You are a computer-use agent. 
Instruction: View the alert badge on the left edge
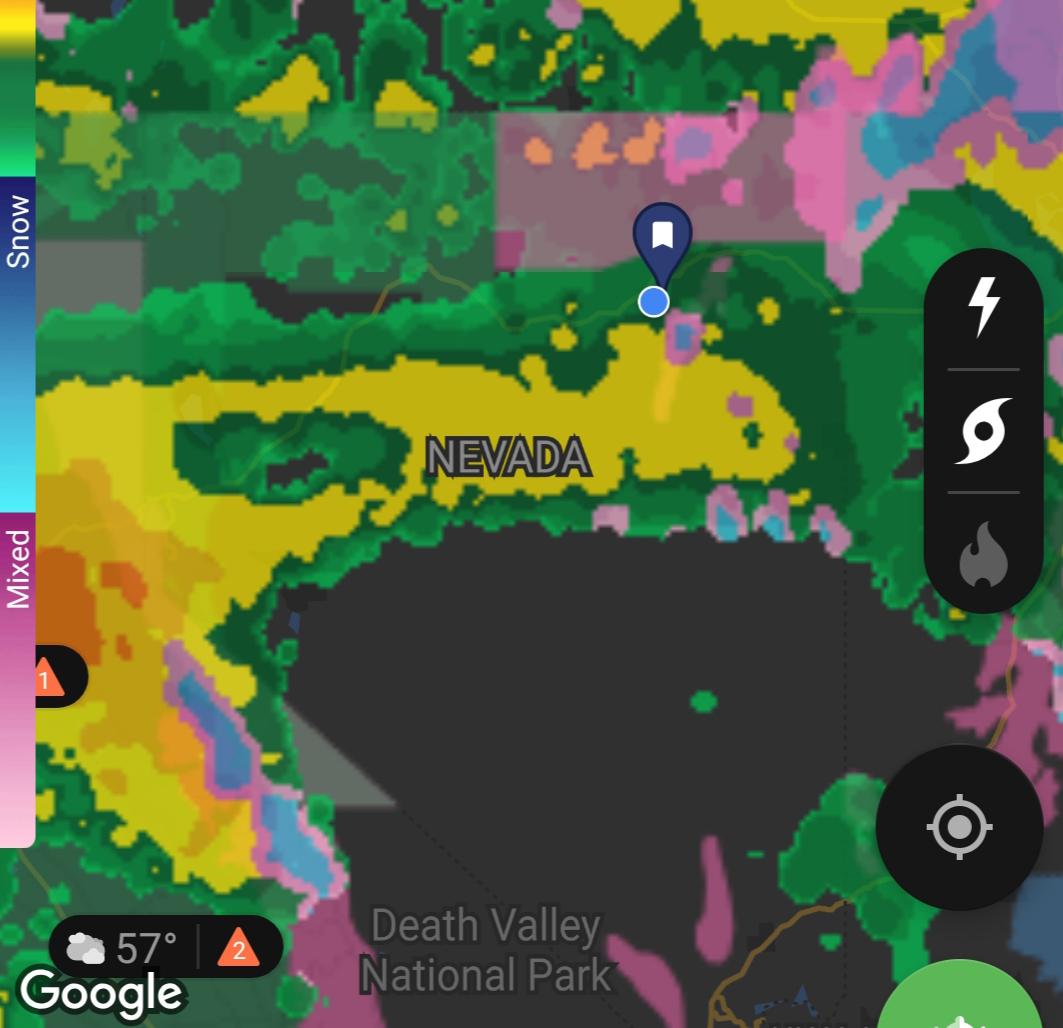(x=48, y=678)
